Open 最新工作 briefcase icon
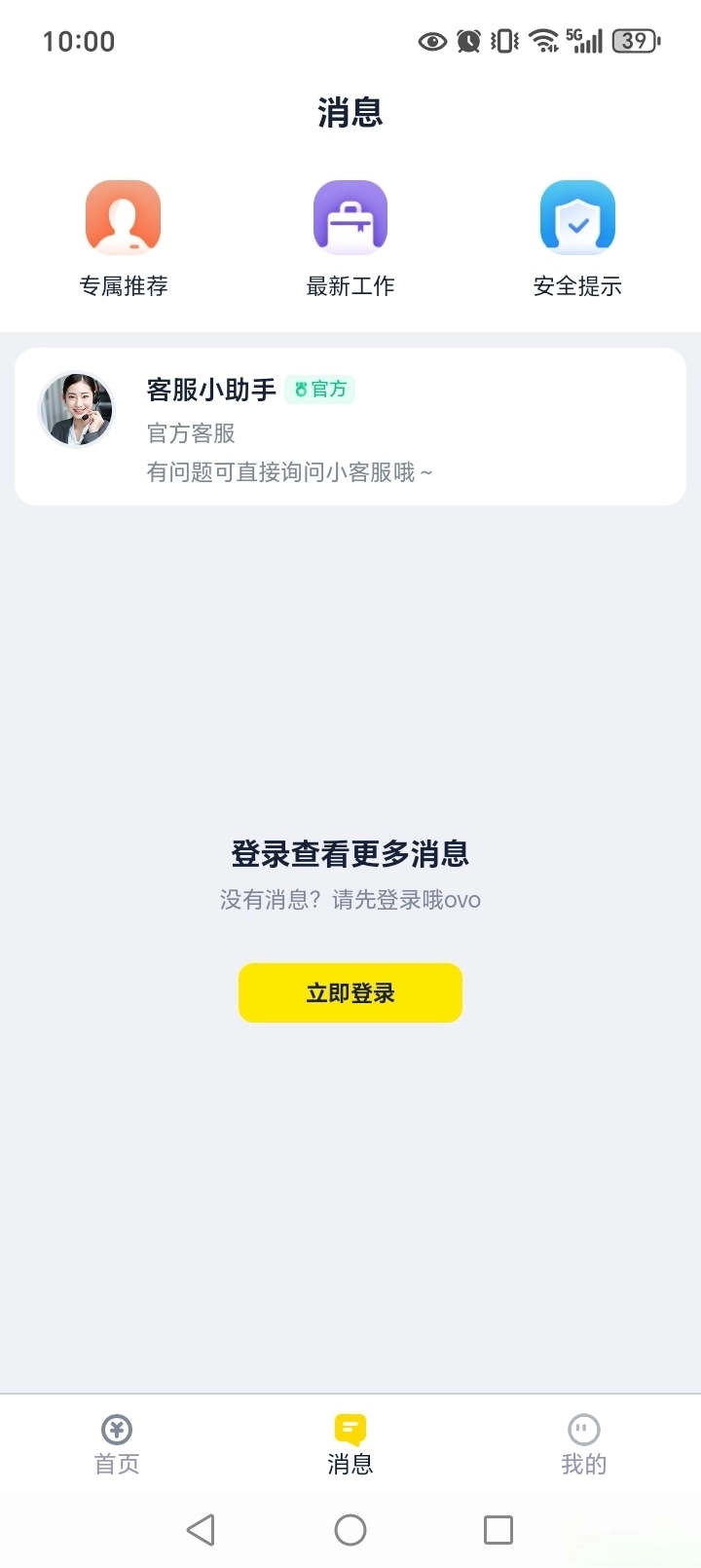 click(350, 216)
